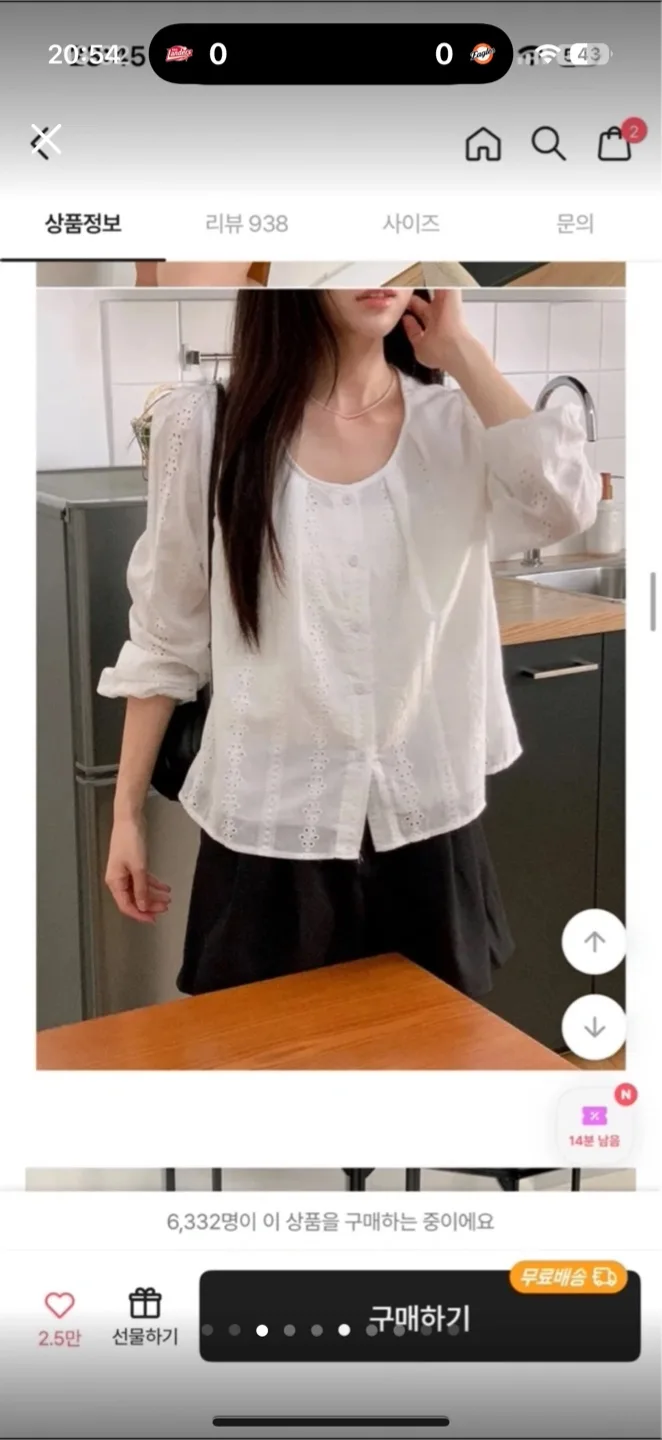
Task: Tap the 구매하기 purchase button
Action: [x=420, y=1317]
